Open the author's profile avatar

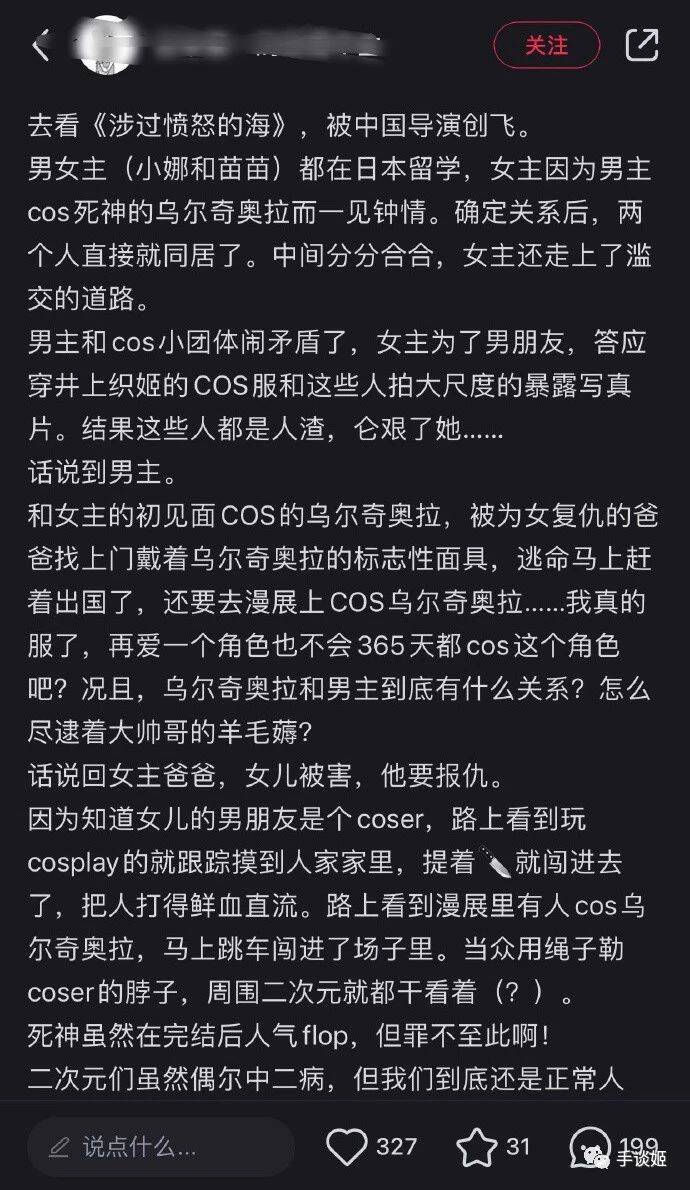point(104,46)
